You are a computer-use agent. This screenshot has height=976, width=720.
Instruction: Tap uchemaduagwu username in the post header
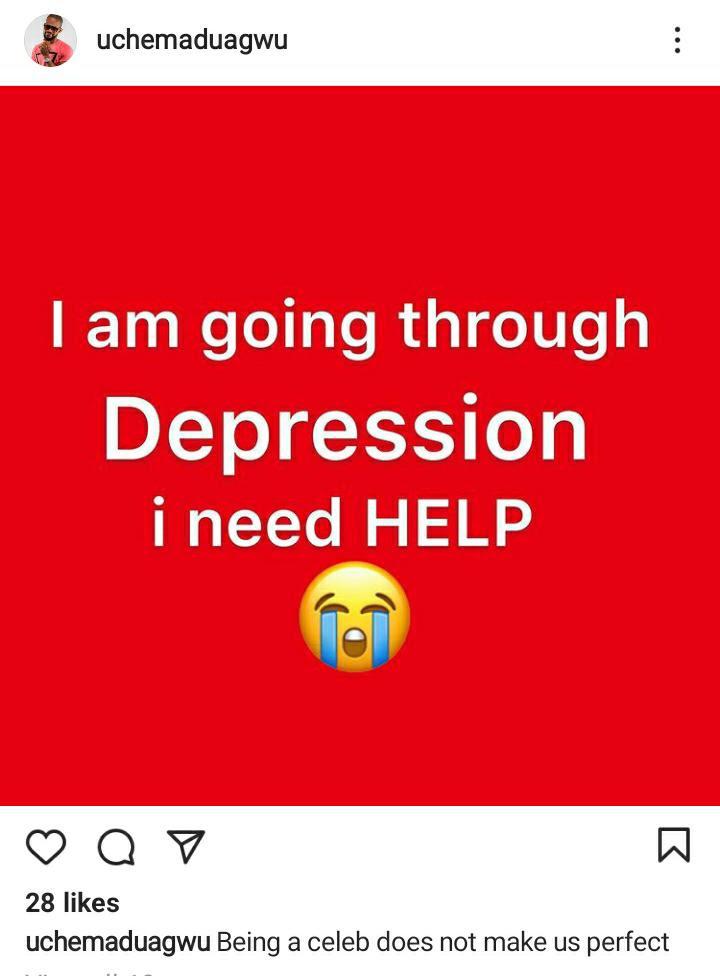pos(192,40)
